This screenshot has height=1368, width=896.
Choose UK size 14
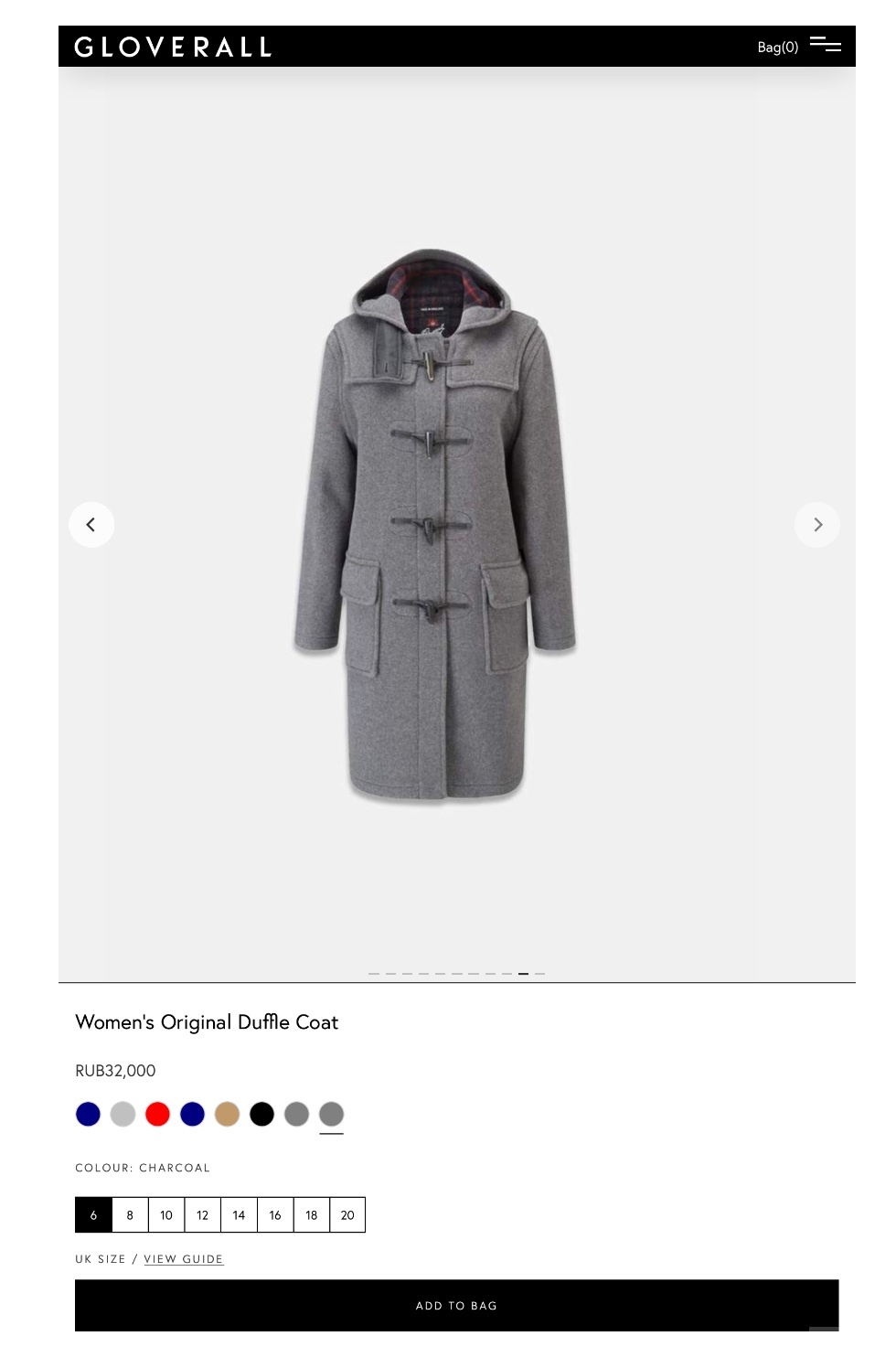pyautogui.click(x=239, y=1215)
